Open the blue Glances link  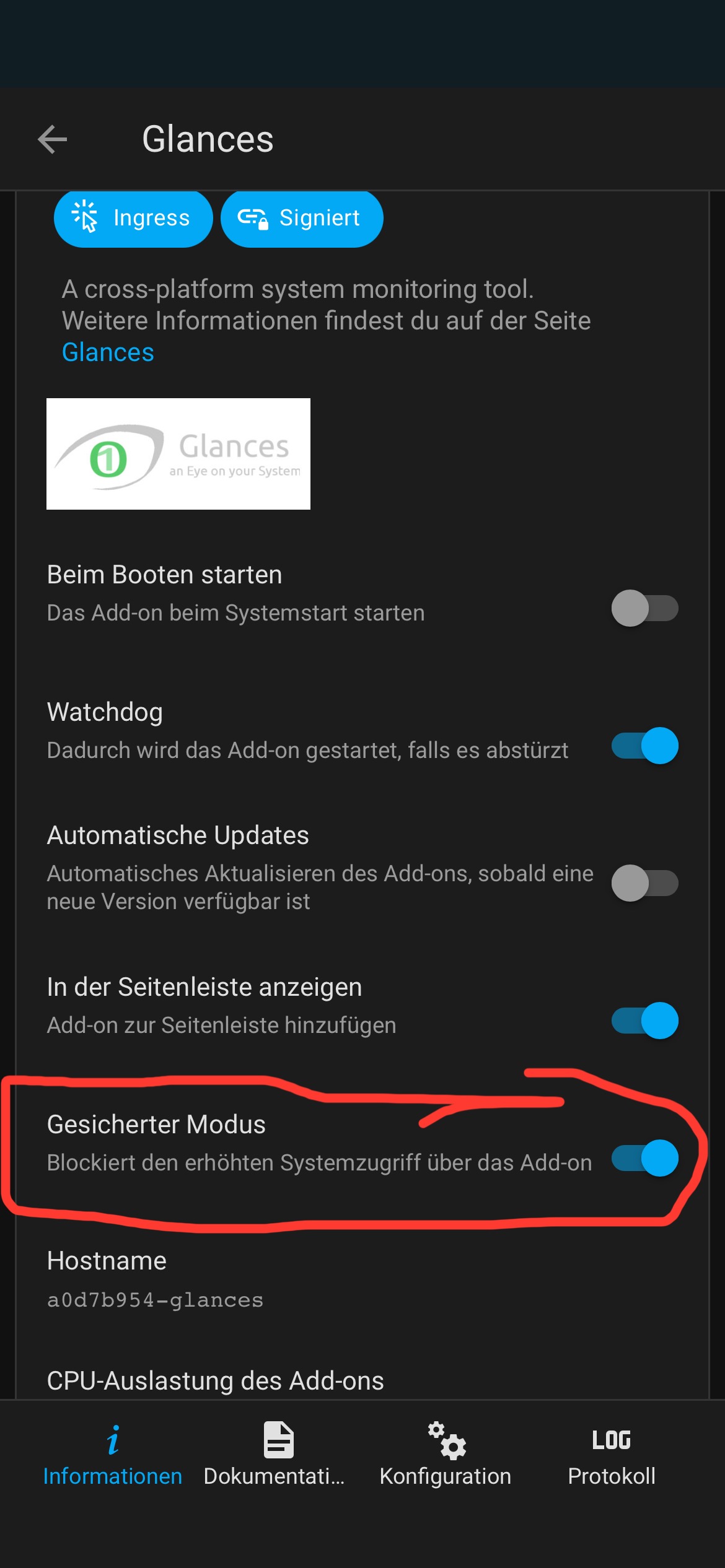point(108,352)
